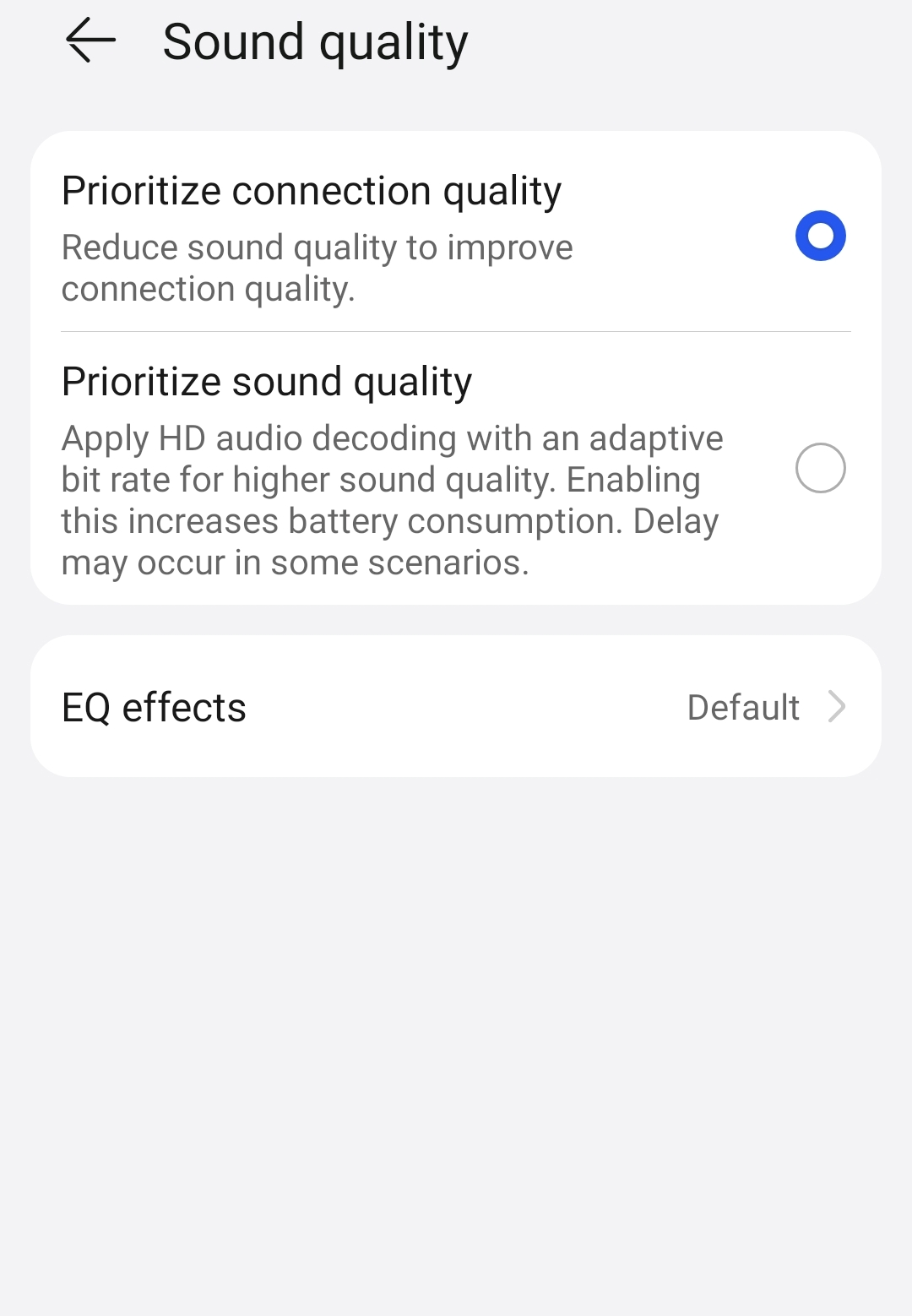This screenshot has height=1316, width=912.
Task: Select Prioritize connection quality option
Action: [819, 236]
